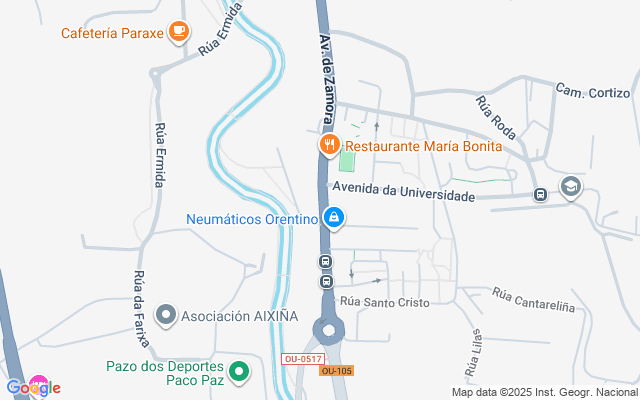The height and width of the screenshot is (400, 640).
Task: Select the Pazo dos Deportes Paco Paz pin
Action: pyautogui.click(x=239, y=373)
